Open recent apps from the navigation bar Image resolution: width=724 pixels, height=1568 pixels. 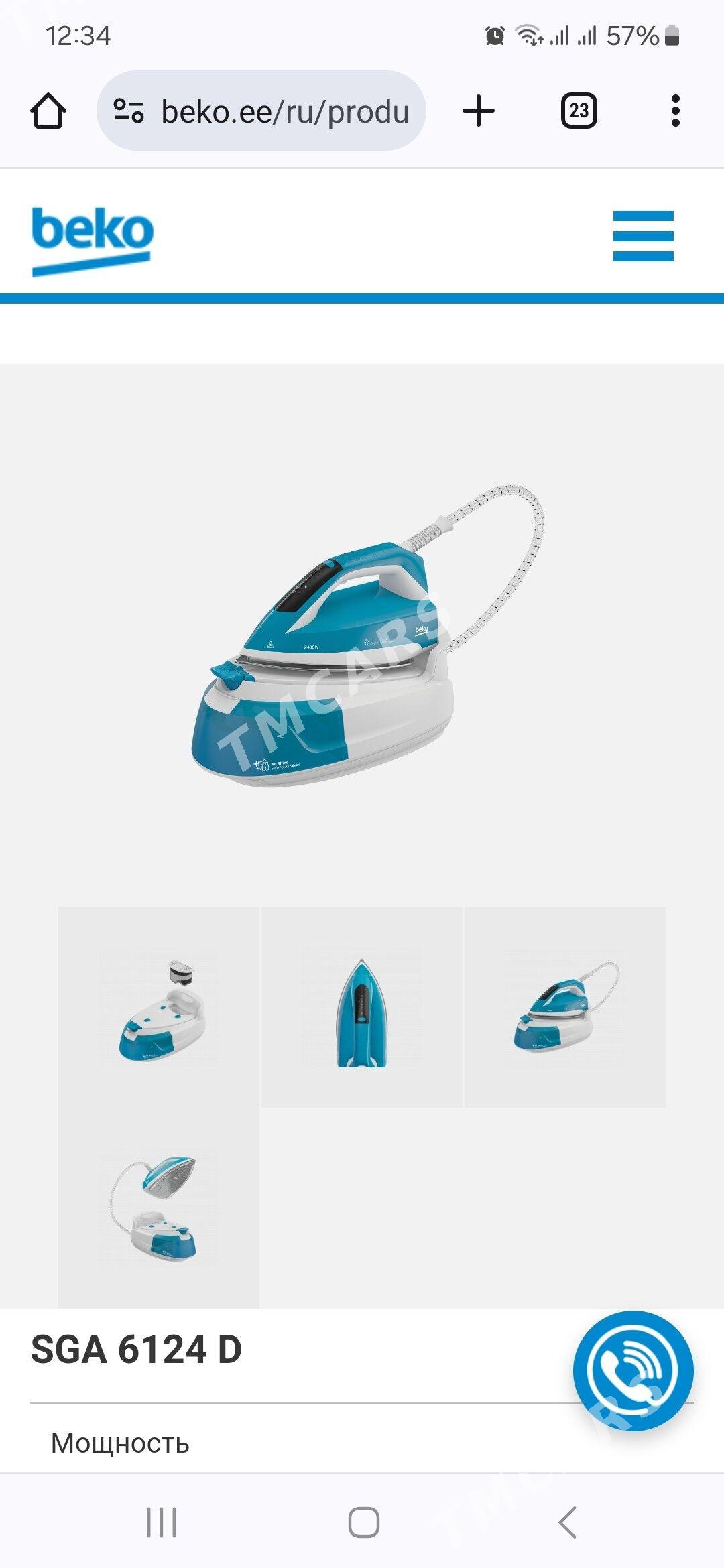162,1522
